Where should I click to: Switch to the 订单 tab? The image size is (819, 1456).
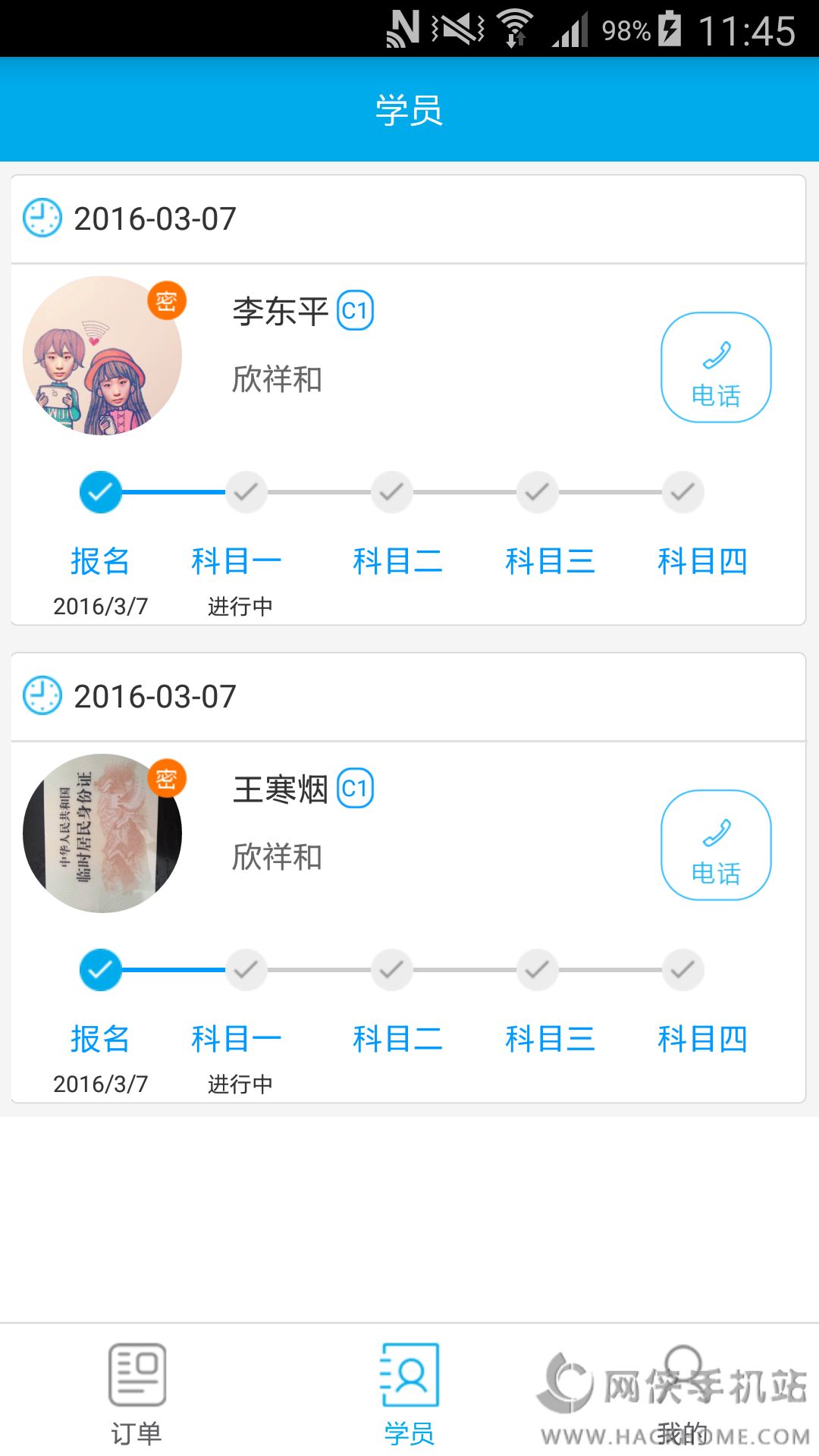[136, 1393]
